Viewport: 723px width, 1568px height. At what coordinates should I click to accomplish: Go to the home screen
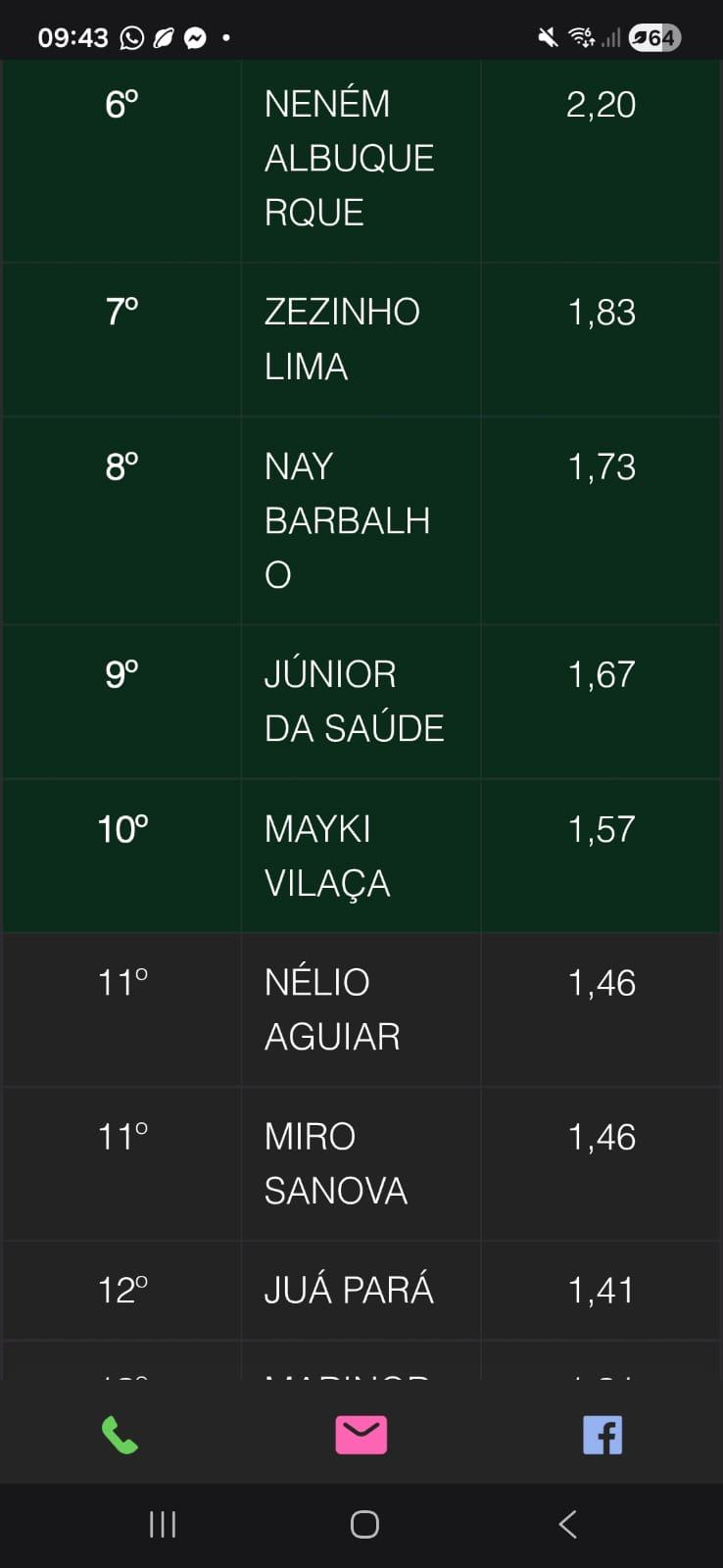[364, 1524]
